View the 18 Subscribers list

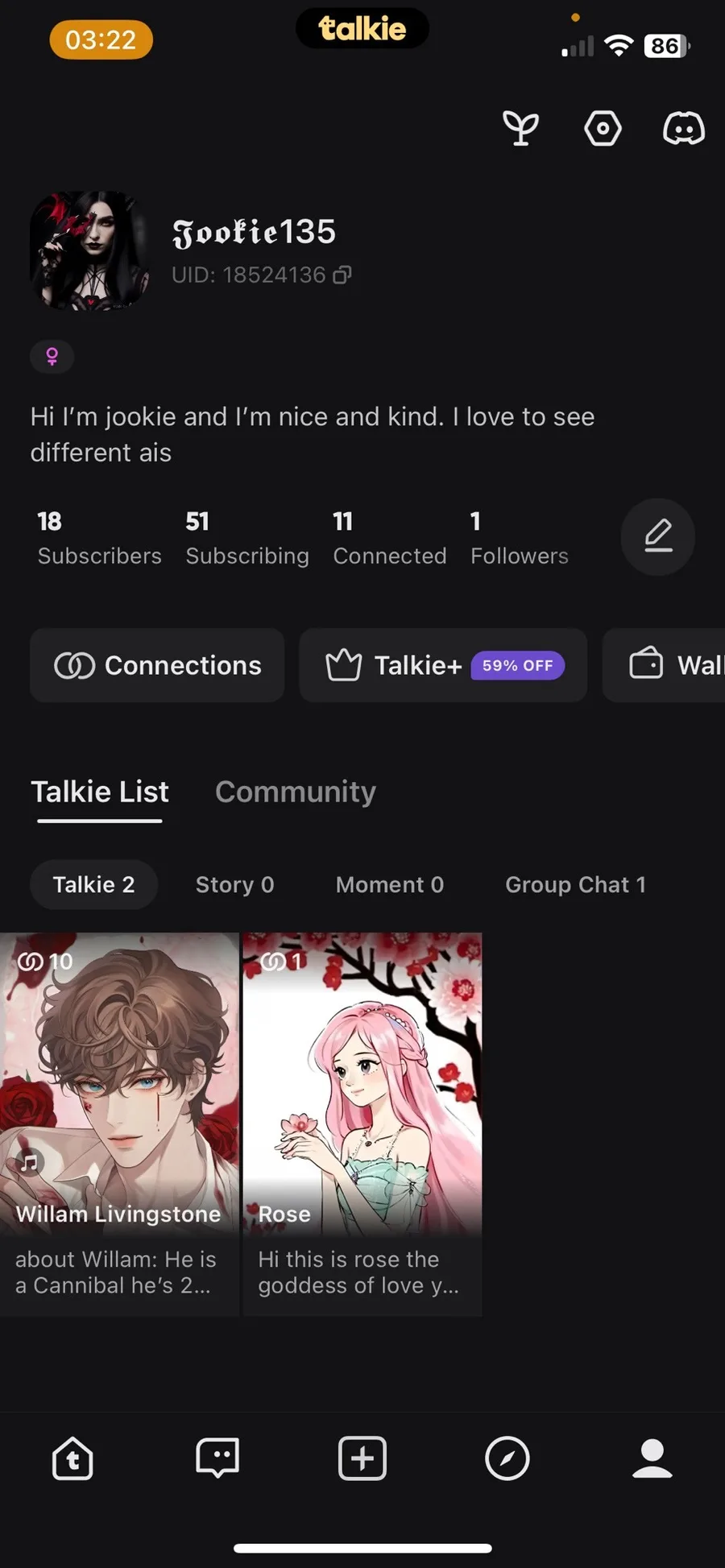[99, 538]
